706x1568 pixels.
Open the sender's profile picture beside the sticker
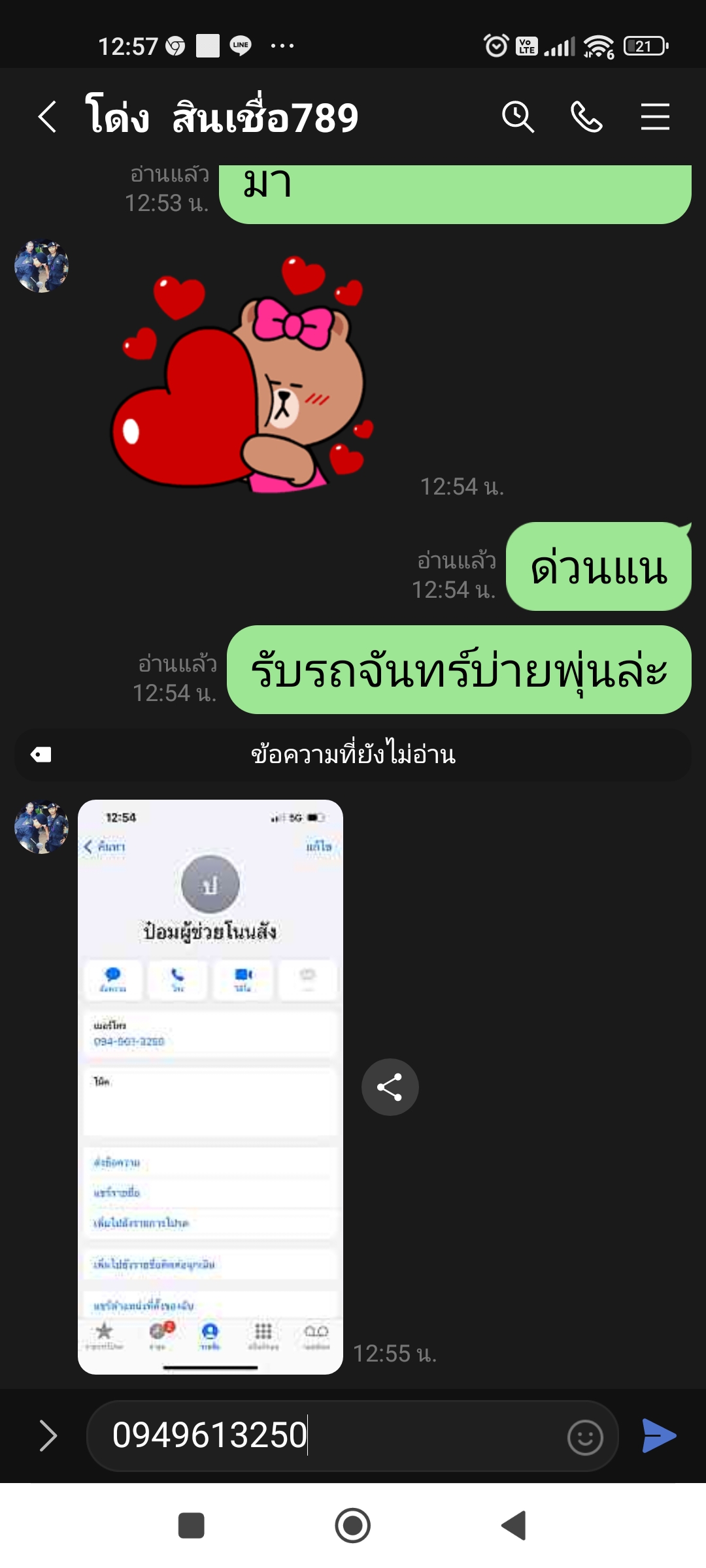pos(41,266)
